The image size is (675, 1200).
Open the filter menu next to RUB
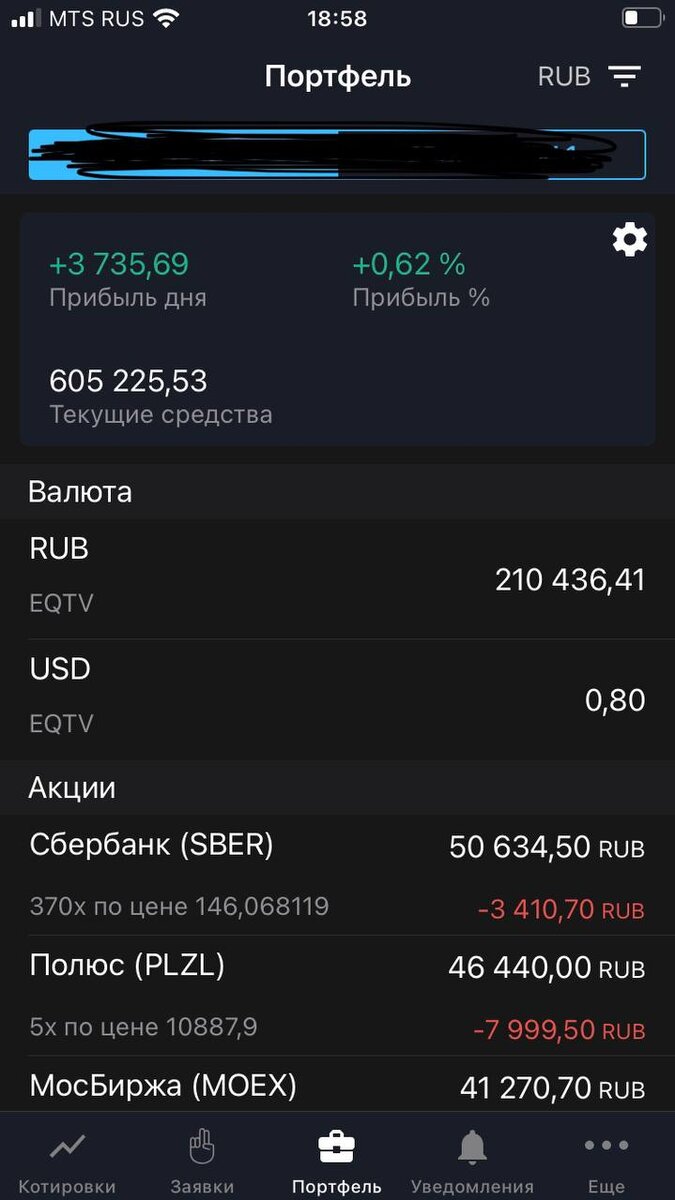(x=625, y=76)
